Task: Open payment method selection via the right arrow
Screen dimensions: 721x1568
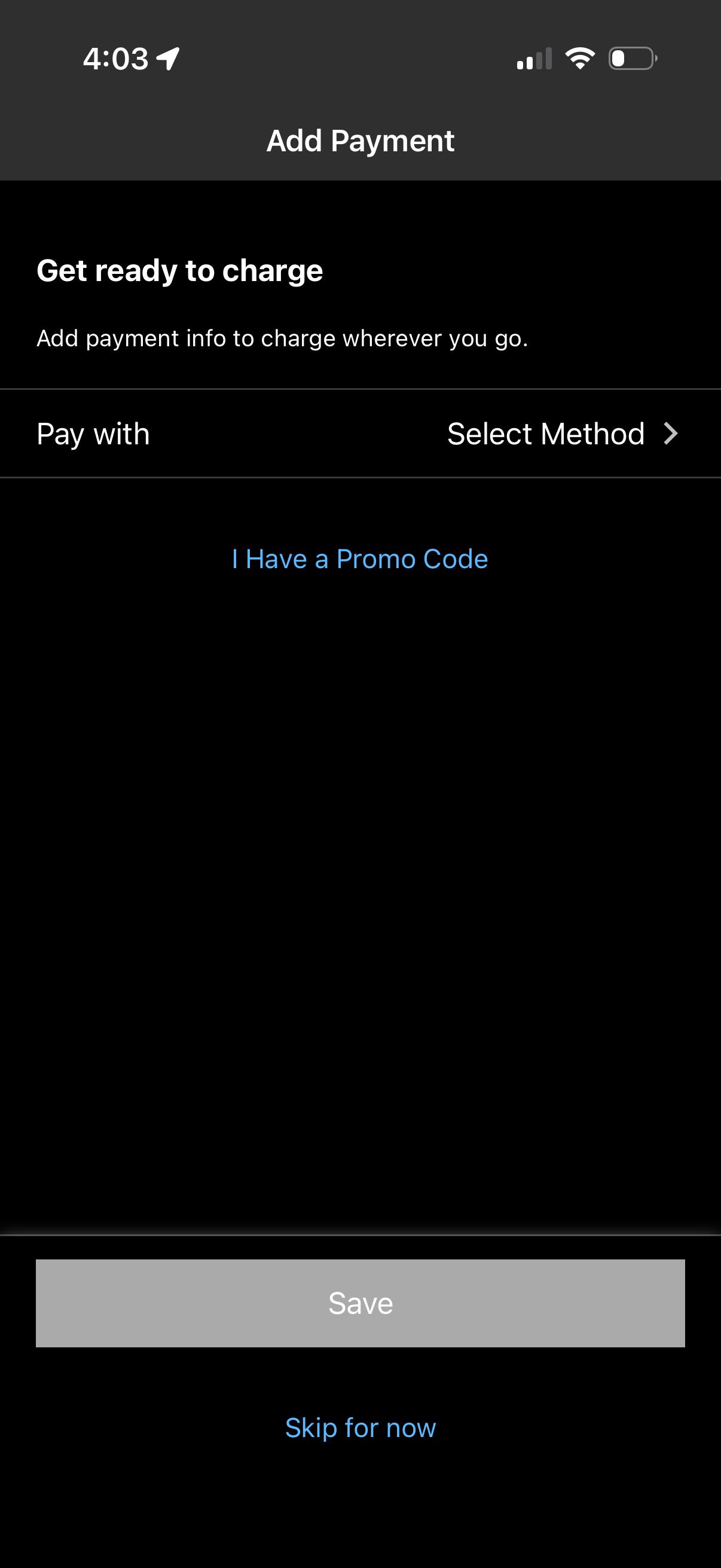Action: click(670, 434)
